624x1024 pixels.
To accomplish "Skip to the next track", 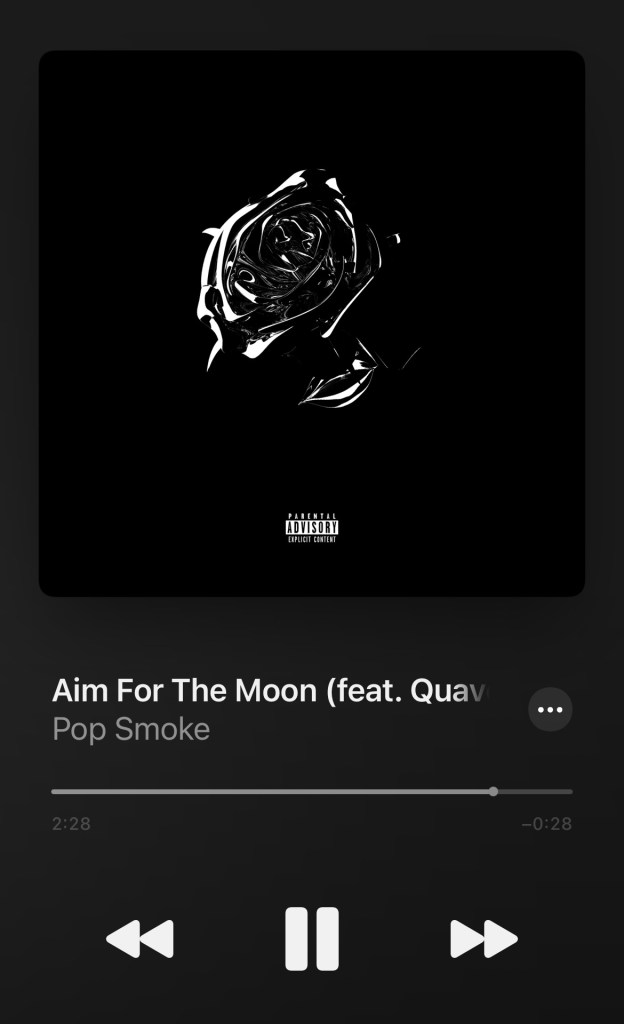I will 483,939.
